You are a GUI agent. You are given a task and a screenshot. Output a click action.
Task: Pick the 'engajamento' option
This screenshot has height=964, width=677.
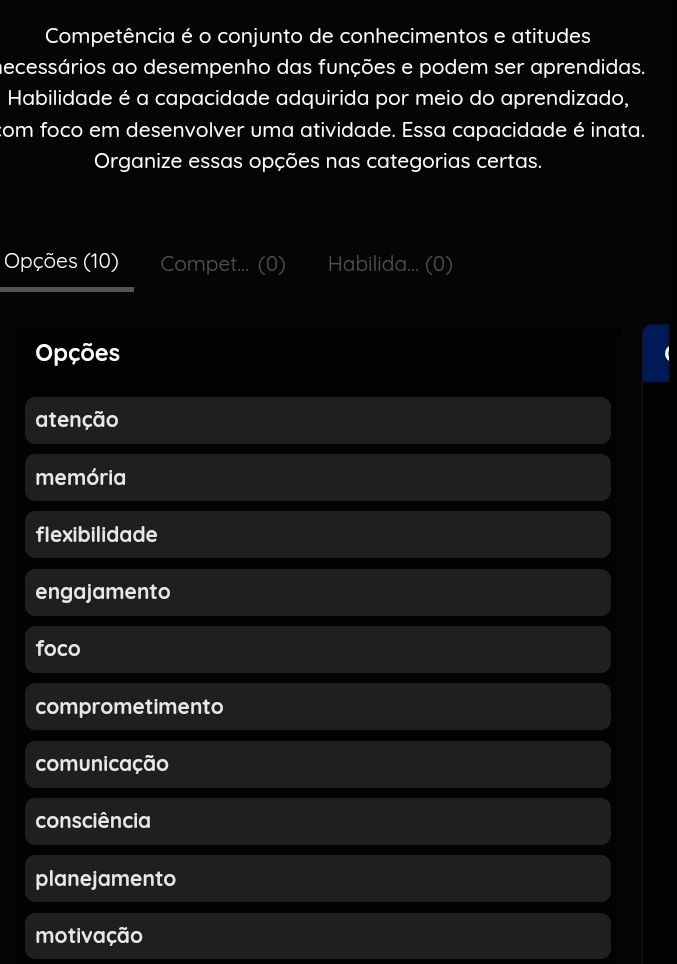coord(317,592)
